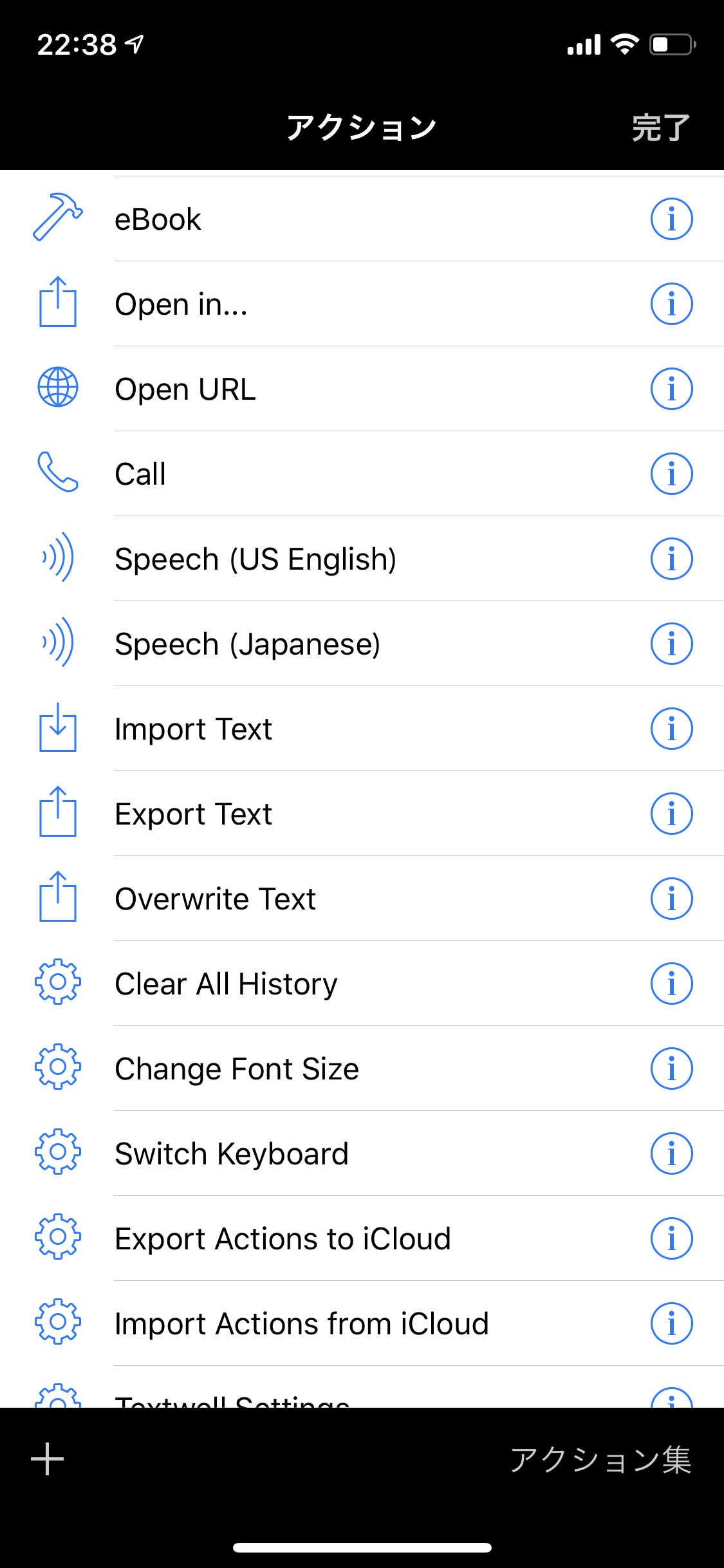The height and width of the screenshot is (1568, 724).
Task: View info for eBook action
Action: pyautogui.click(x=671, y=219)
